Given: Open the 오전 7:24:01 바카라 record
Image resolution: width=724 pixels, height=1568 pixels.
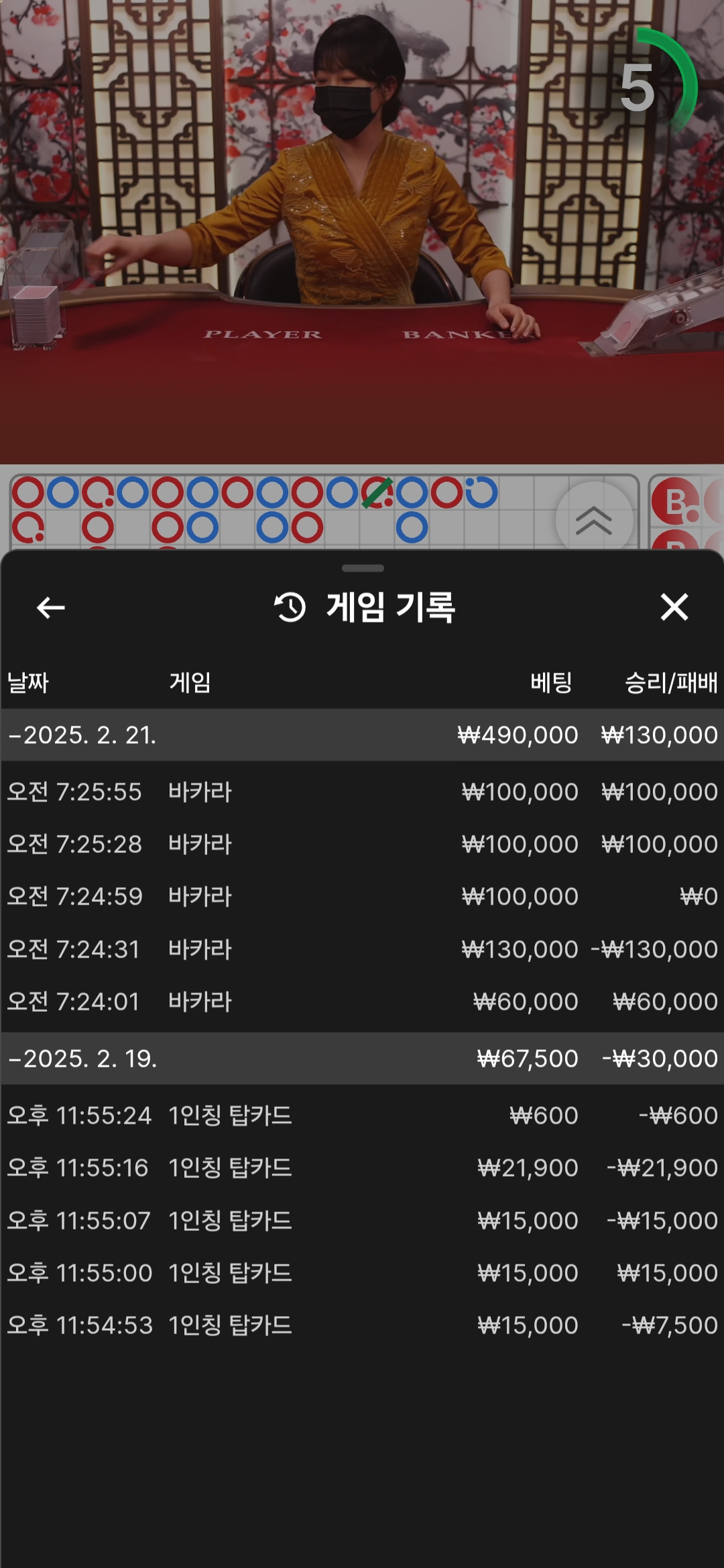Looking at the screenshot, I should click(x=362, y=1002).
